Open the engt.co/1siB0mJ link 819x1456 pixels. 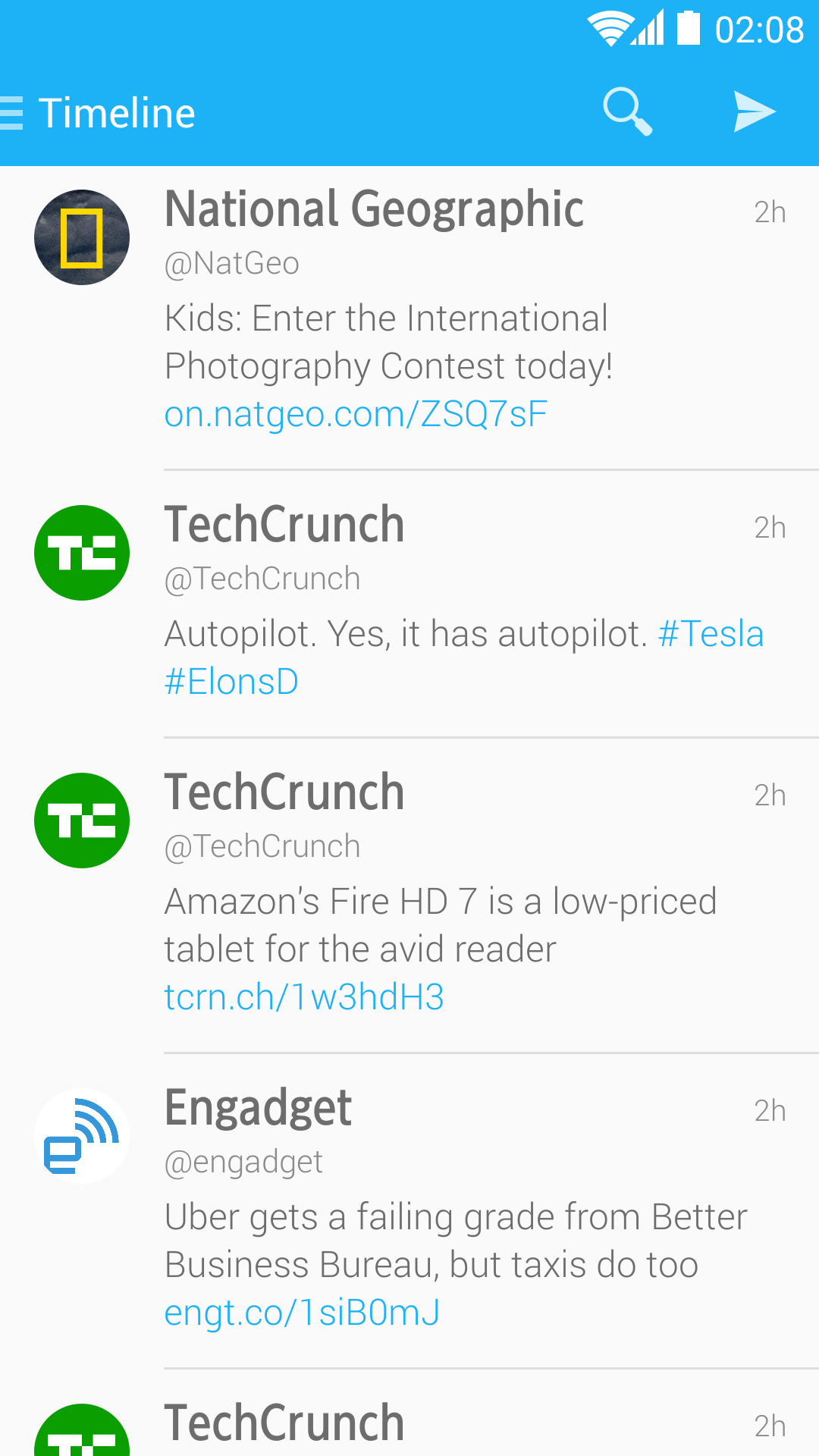(301, 1311)
